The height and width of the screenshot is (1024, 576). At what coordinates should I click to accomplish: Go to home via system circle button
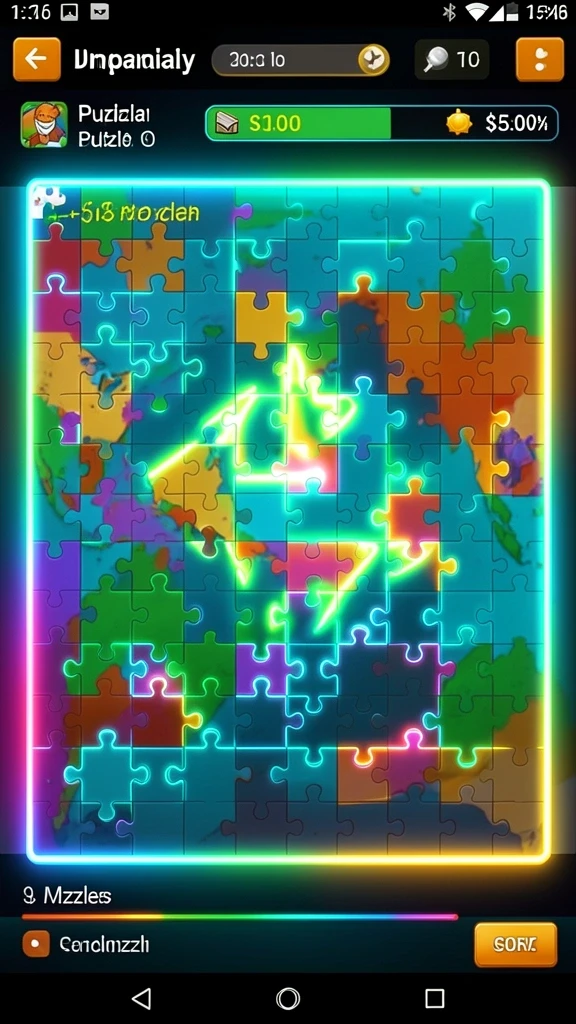[x=288, y=998]
